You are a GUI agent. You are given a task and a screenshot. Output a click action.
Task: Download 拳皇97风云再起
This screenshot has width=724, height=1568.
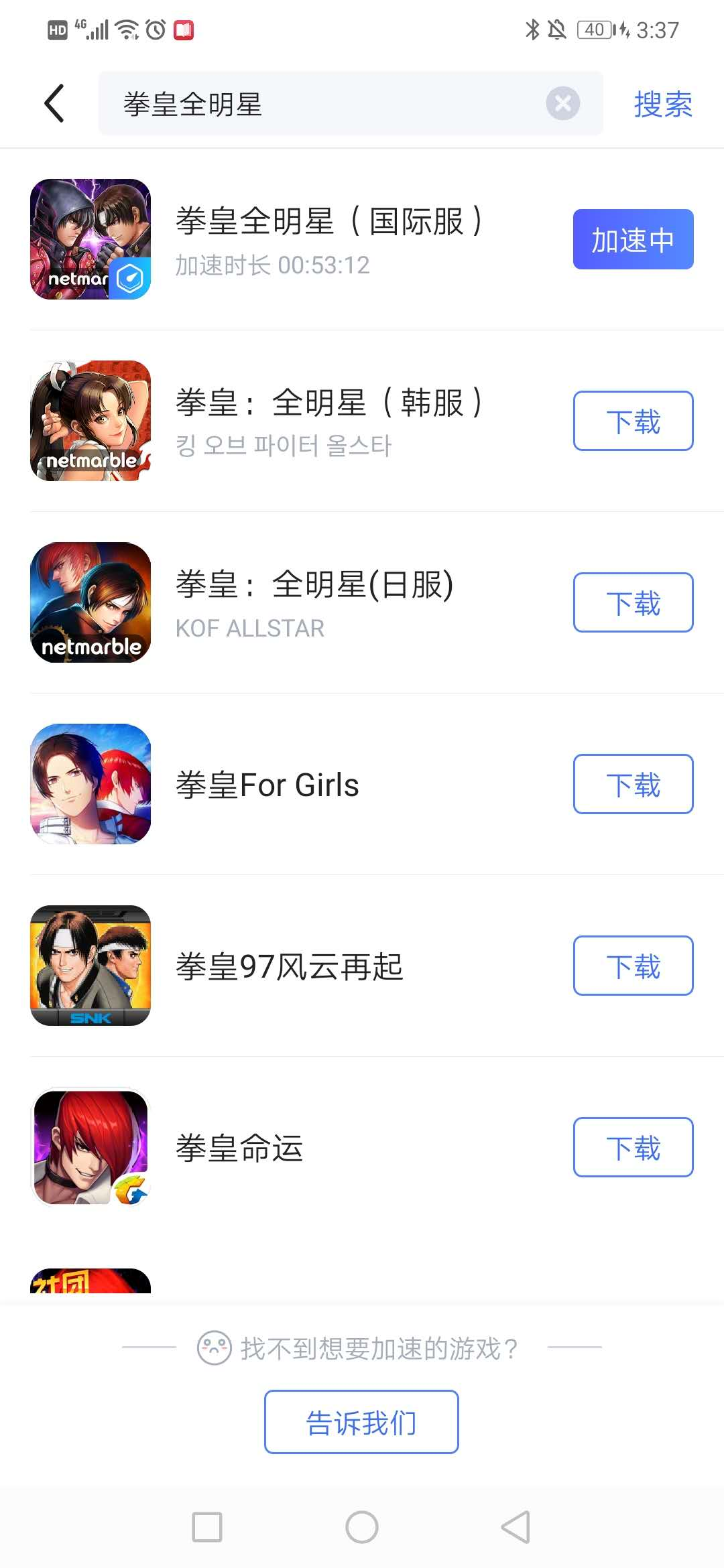[x=633, y=966]
